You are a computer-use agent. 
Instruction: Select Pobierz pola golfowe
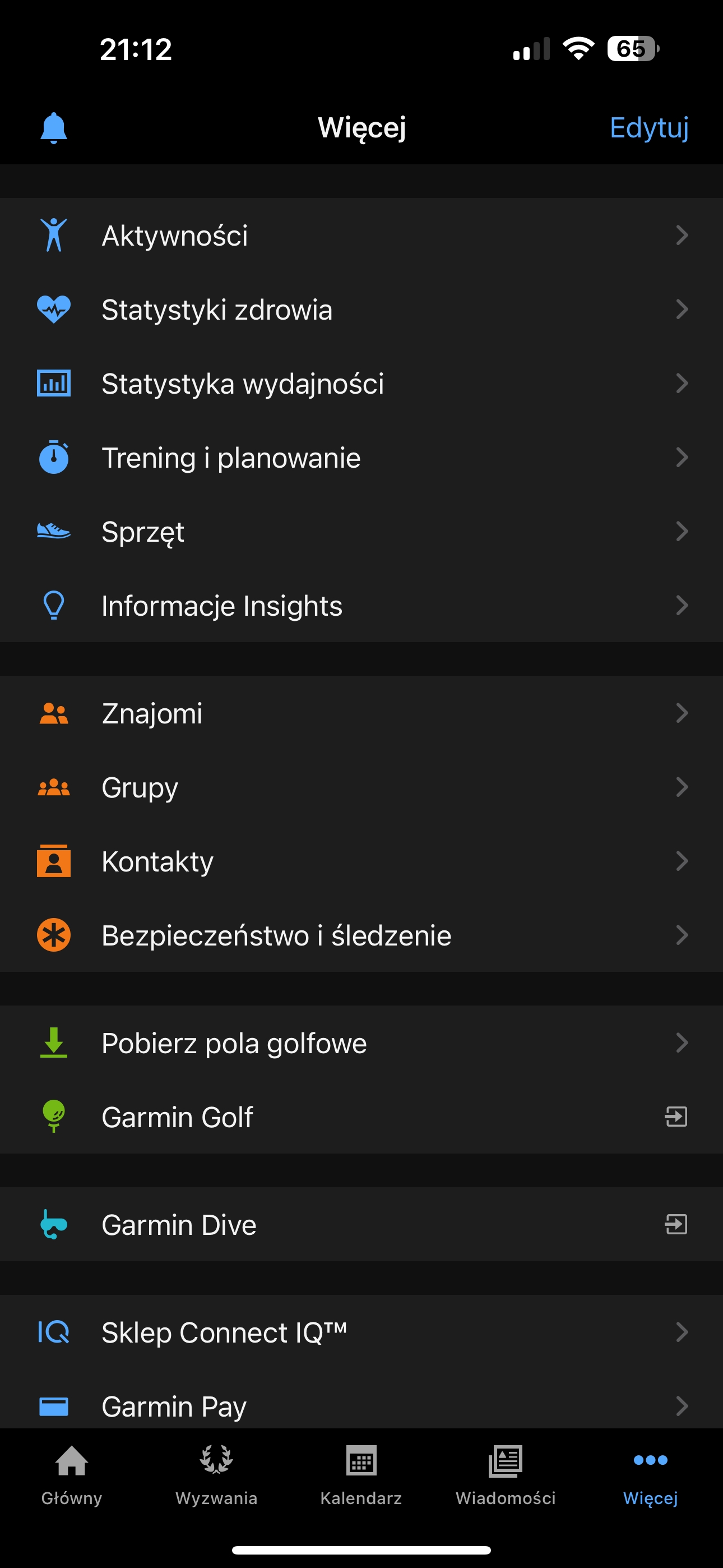(361, 1043)
